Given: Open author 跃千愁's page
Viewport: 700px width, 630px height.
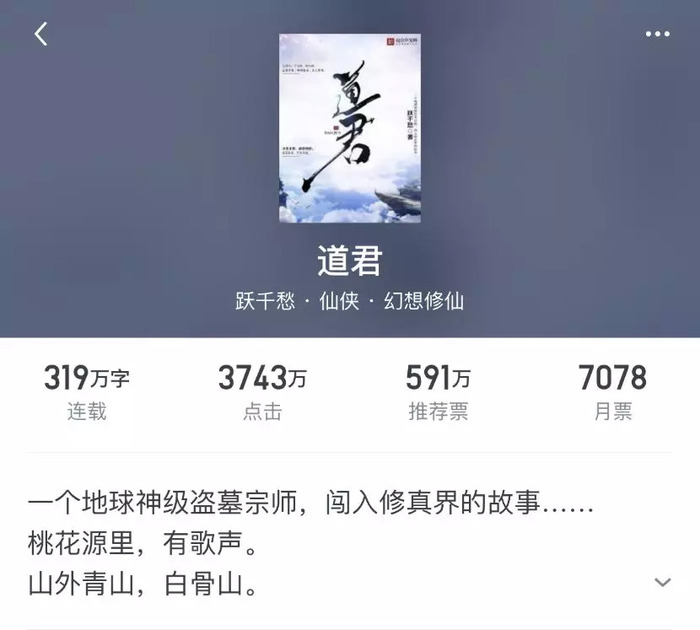Looking at the screenshot, I should pos(265,301).
